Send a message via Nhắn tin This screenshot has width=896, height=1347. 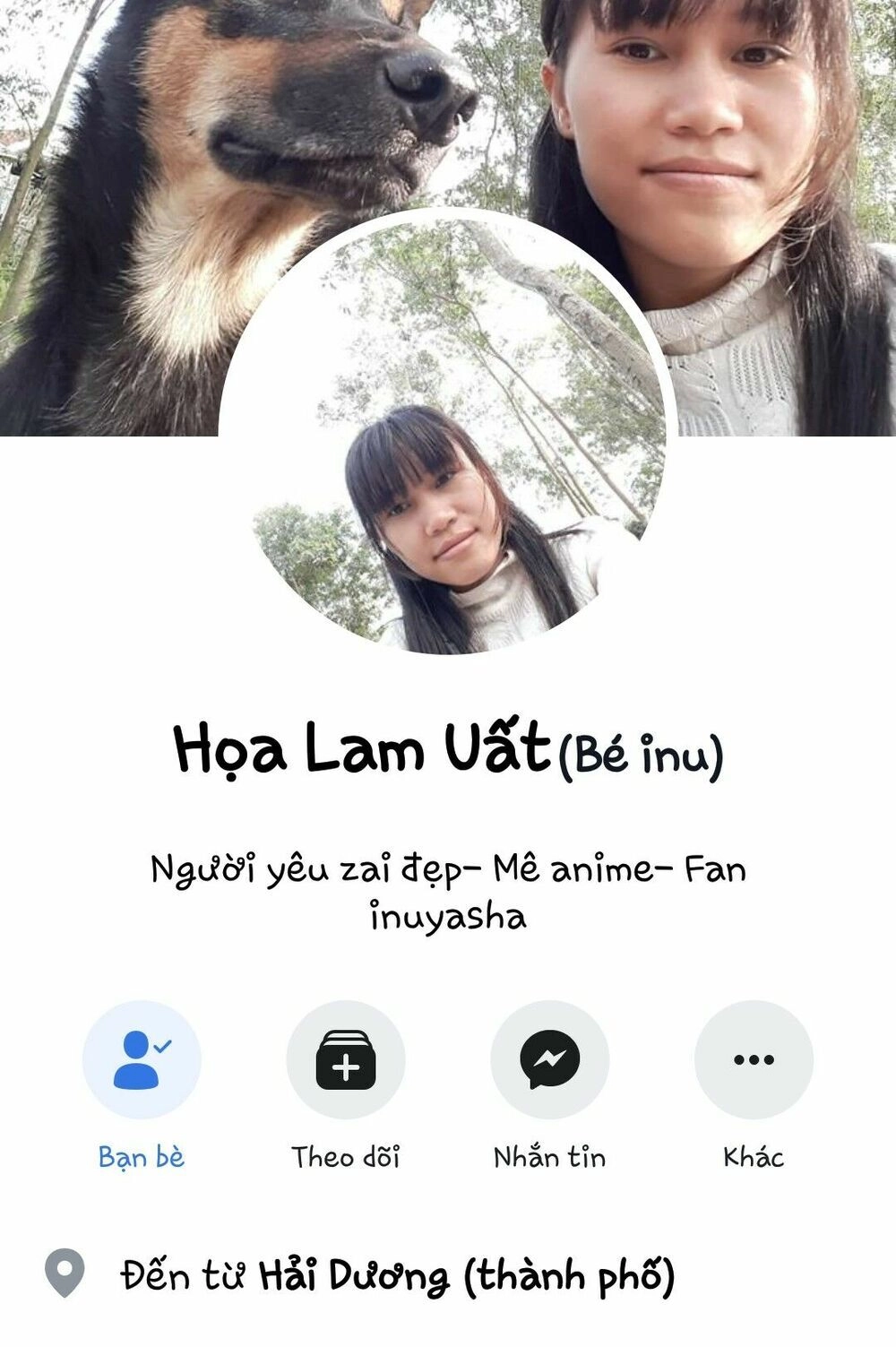click(549, 1059)
